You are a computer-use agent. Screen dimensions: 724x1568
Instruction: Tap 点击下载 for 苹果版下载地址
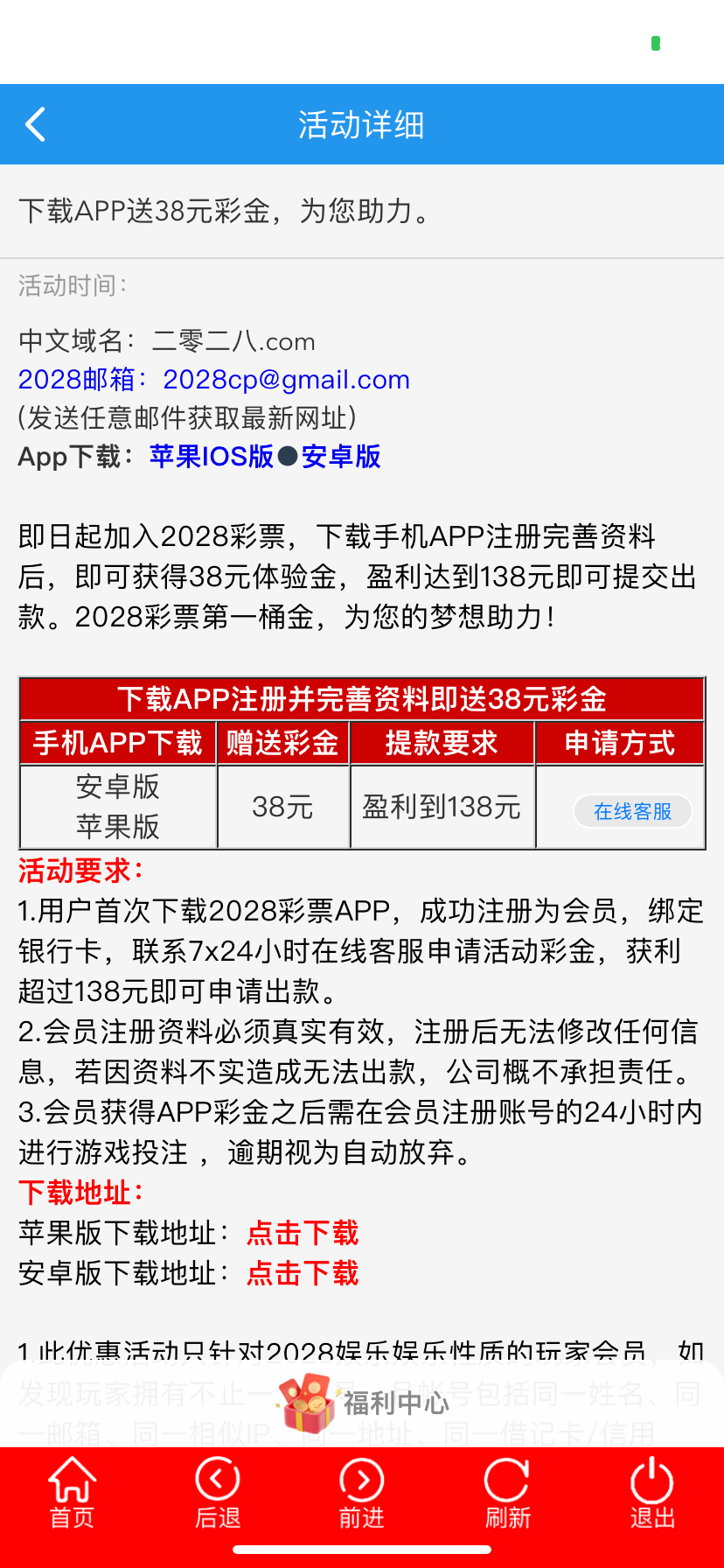pos(303,1233)
